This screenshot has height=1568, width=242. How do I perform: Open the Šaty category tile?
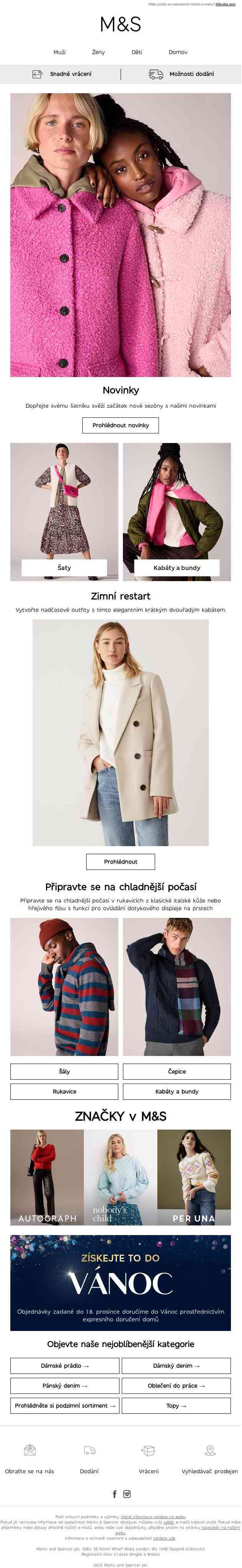(x=64, y=567)
